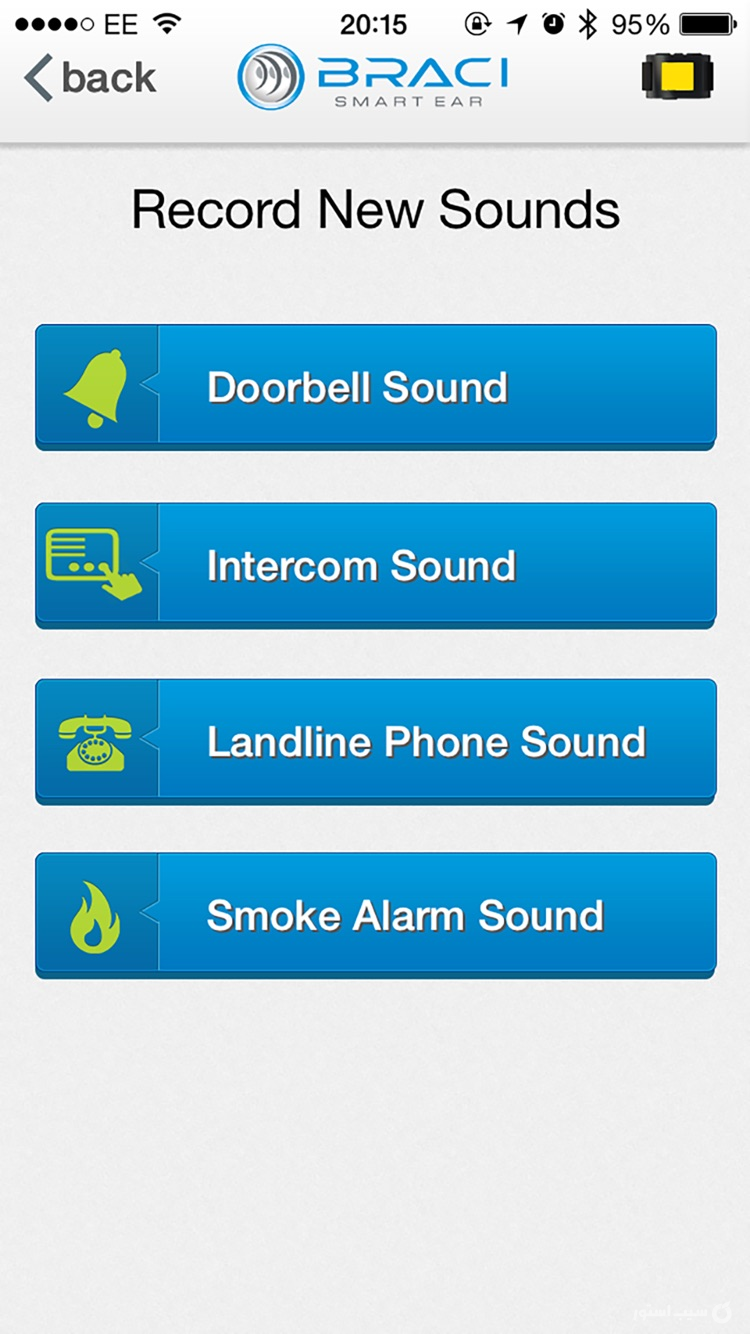Record a new Doorbell Sound
The width and height of the screenshot is (750, 1334).
(376, 386)
